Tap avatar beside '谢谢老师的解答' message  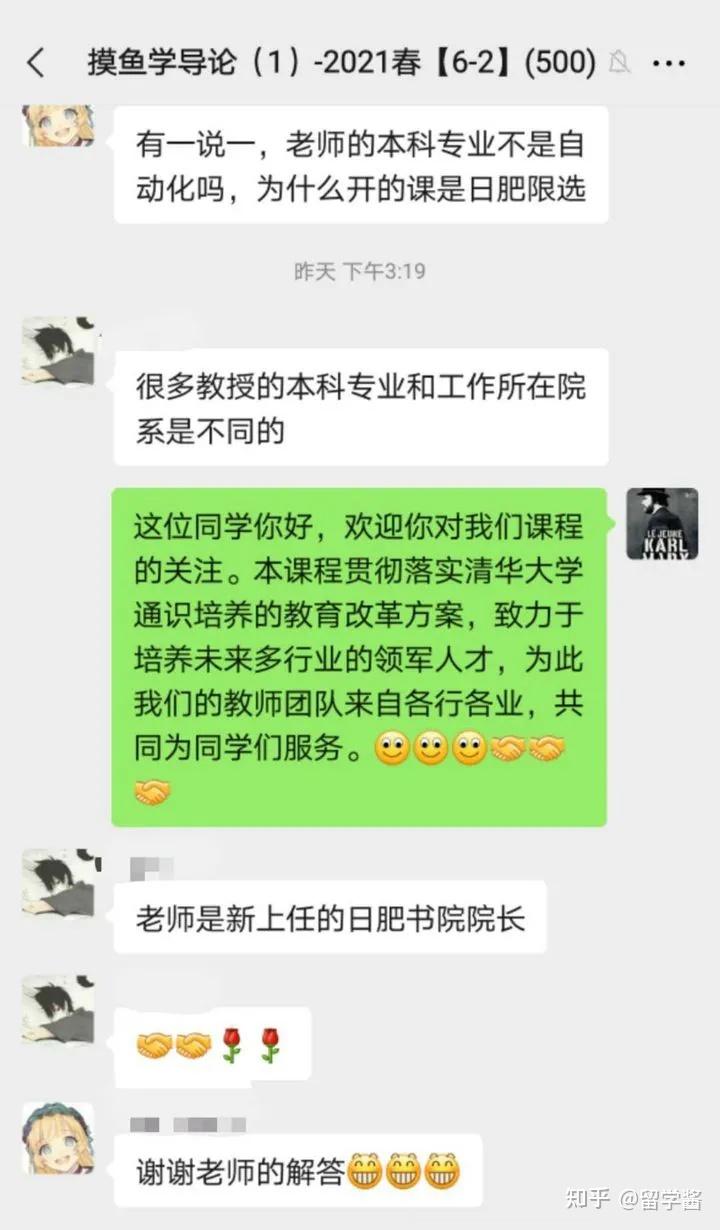(x=58, y=1138)
